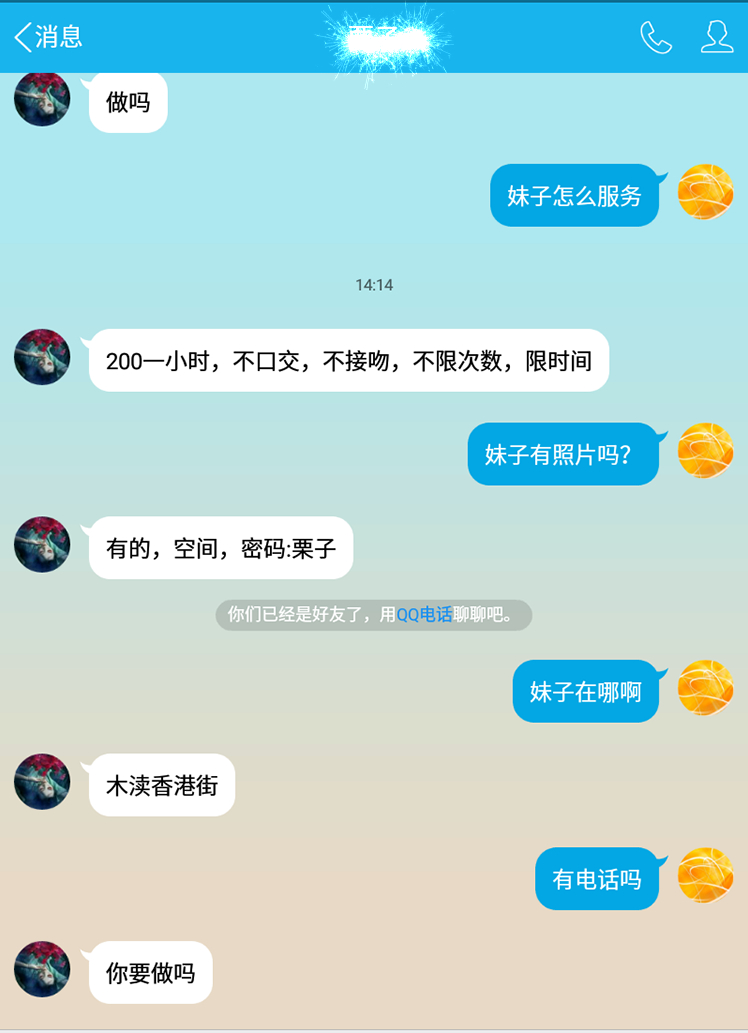Select the 做吗 message bubble
The image size is (748, 1033).
coord(126,102)
